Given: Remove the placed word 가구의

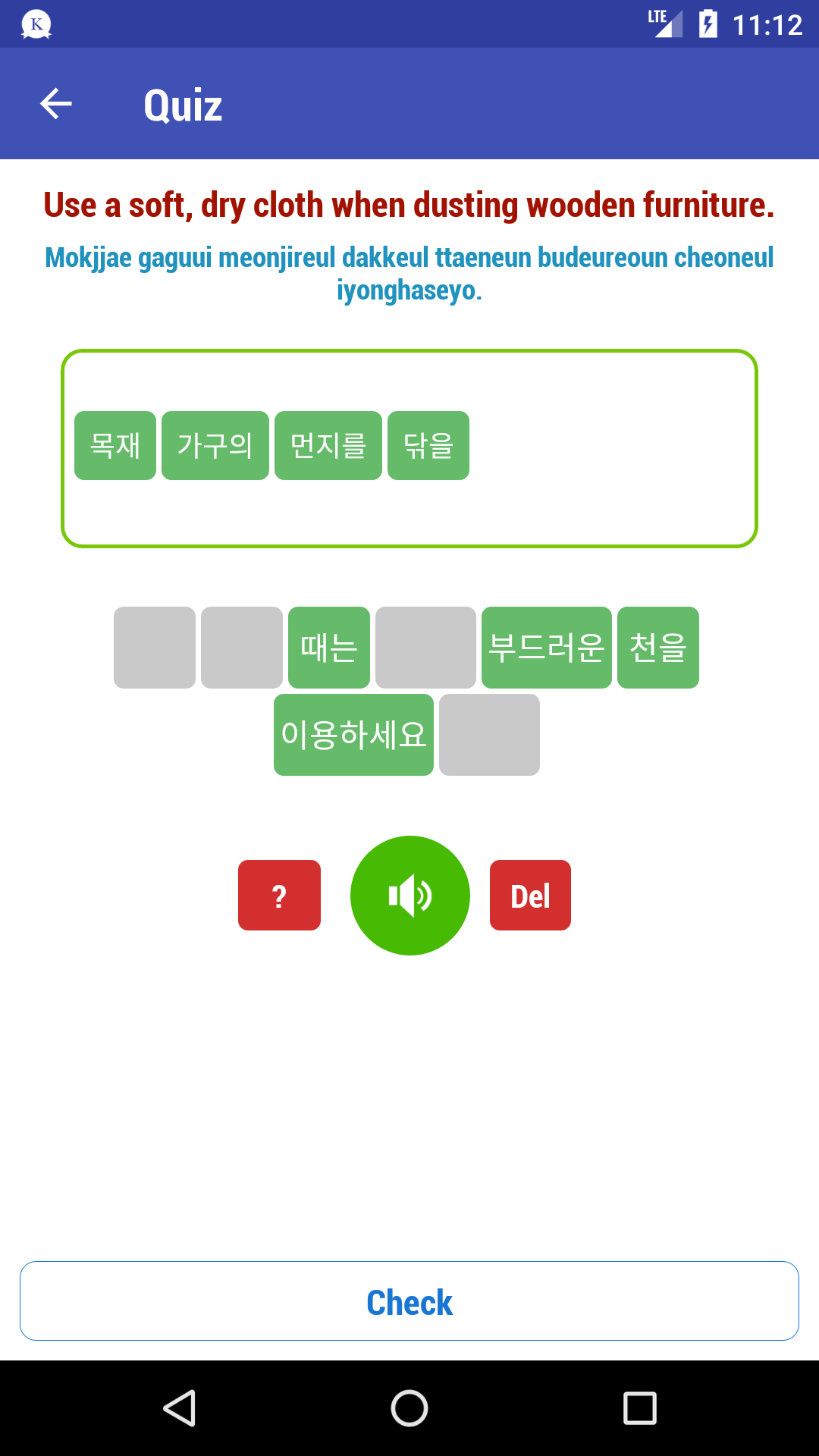Looking at the screenshot, I should pyautogui.click(x=215, y=446).
